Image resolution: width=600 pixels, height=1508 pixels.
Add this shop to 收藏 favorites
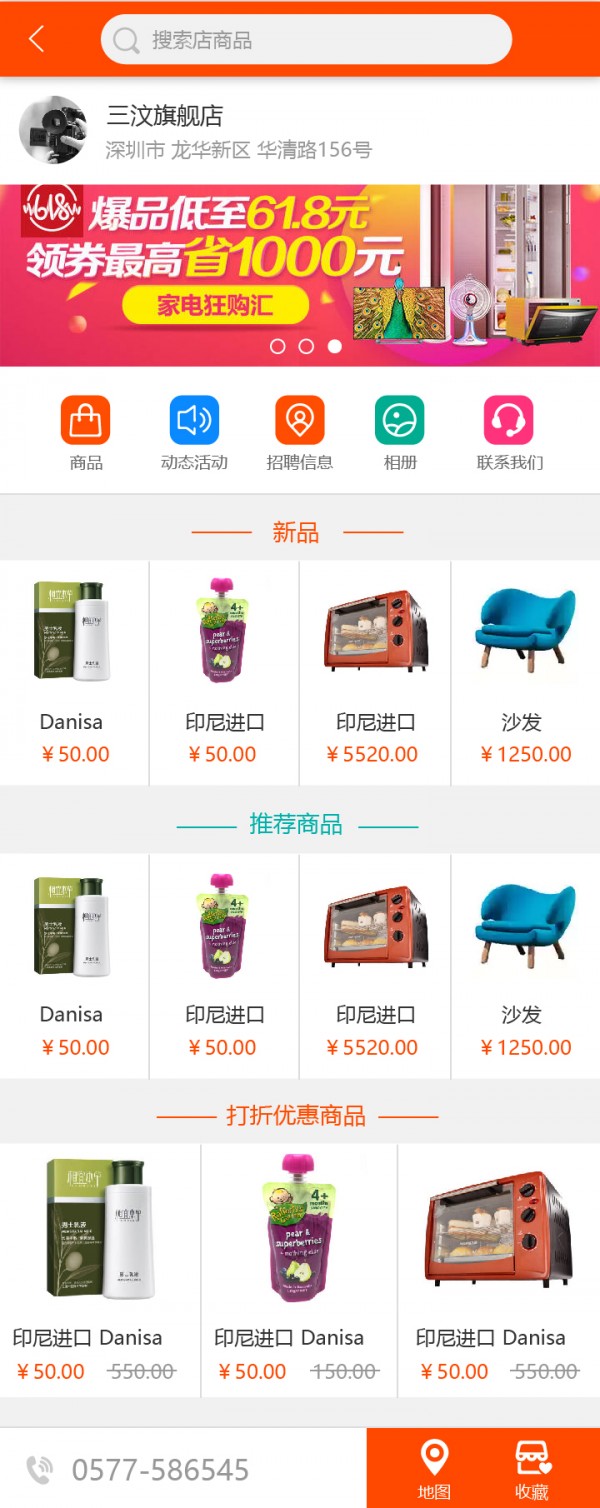(532, 1469)
